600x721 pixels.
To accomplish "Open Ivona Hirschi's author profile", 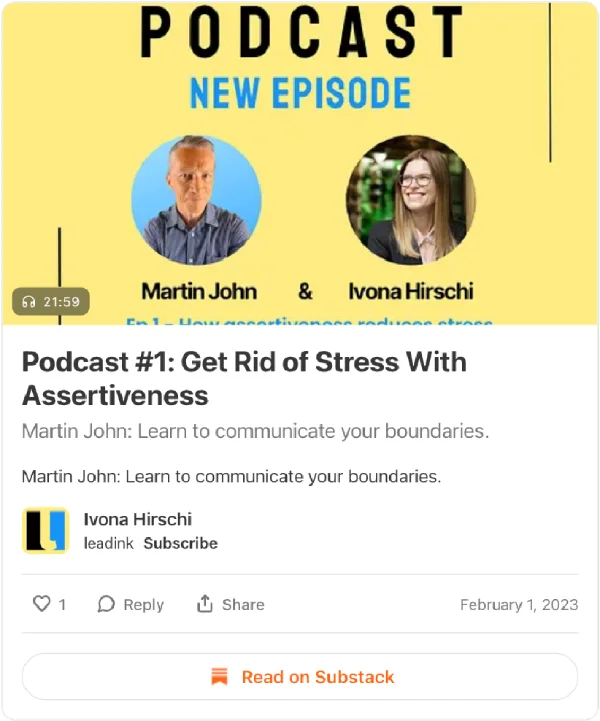I will pyautogui.click(x=138, y=519).
